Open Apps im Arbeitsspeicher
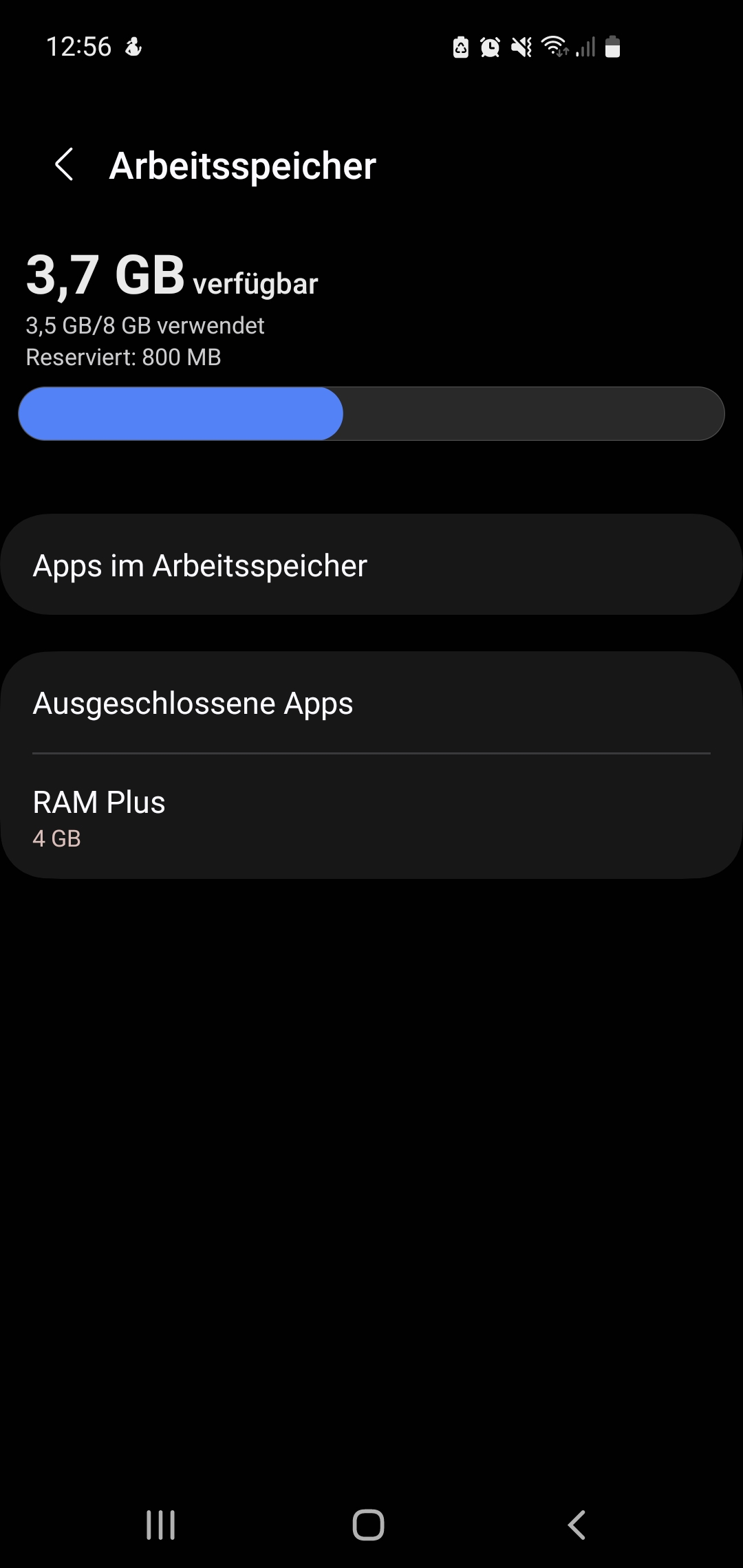 371,565
